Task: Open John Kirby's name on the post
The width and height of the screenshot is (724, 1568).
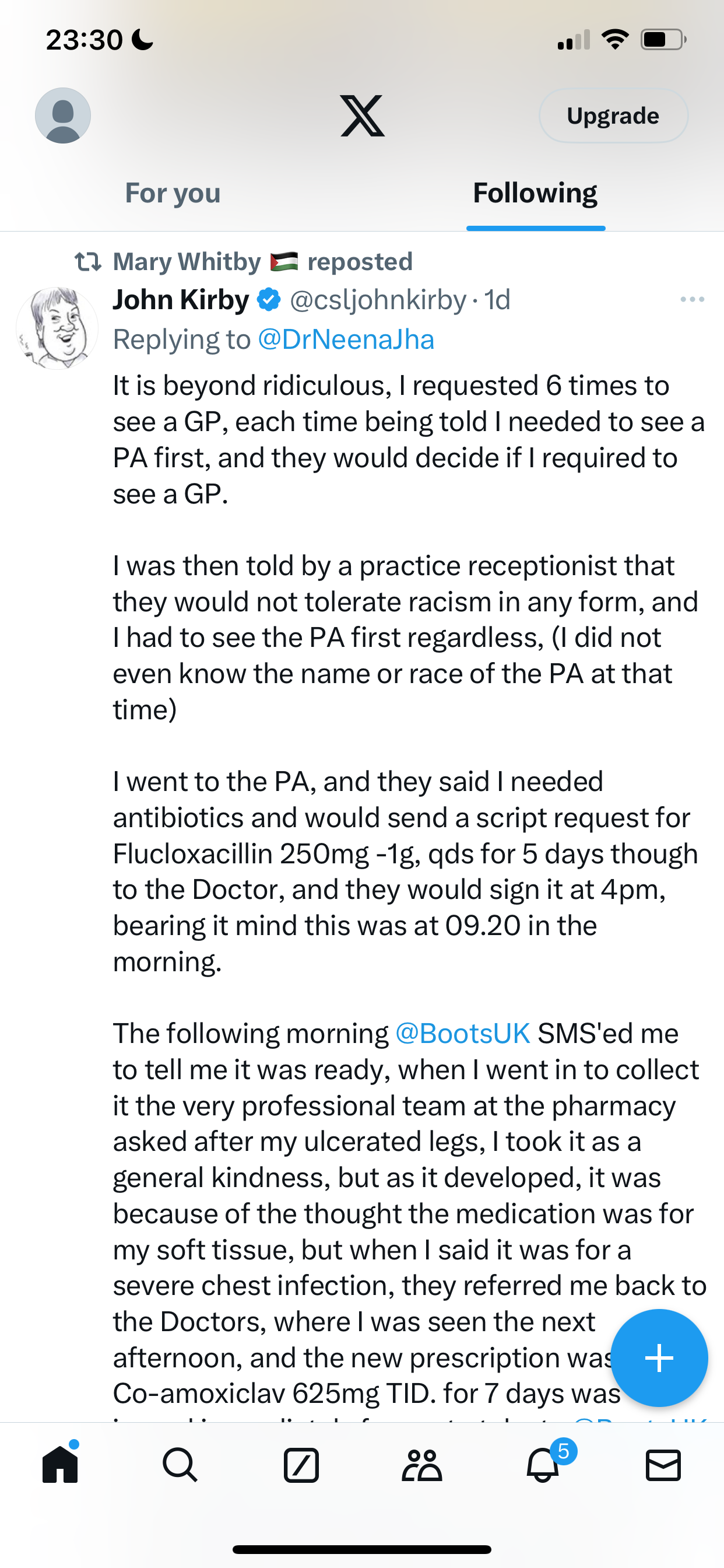Action: (x=181, y=299)
